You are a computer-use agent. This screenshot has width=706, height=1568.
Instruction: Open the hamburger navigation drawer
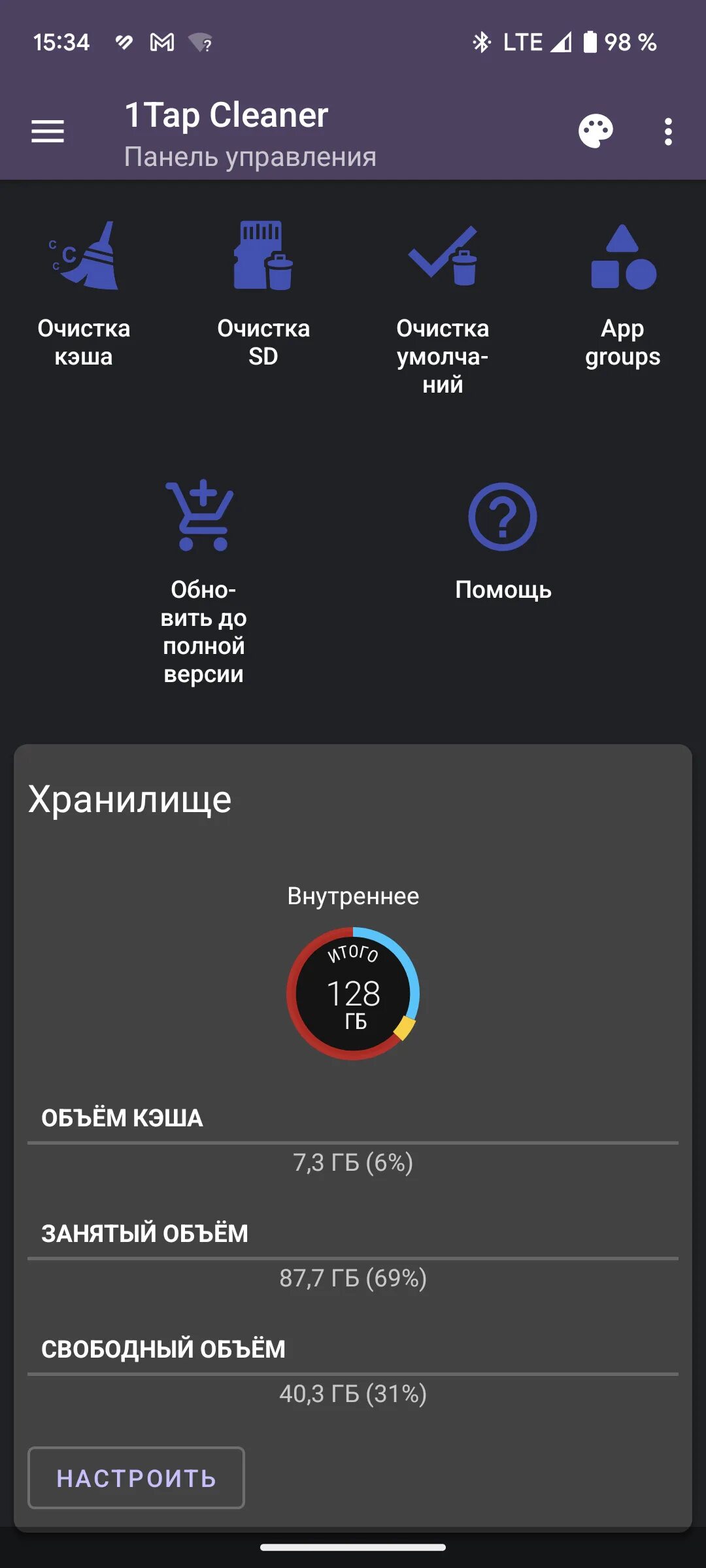[48, 131]
